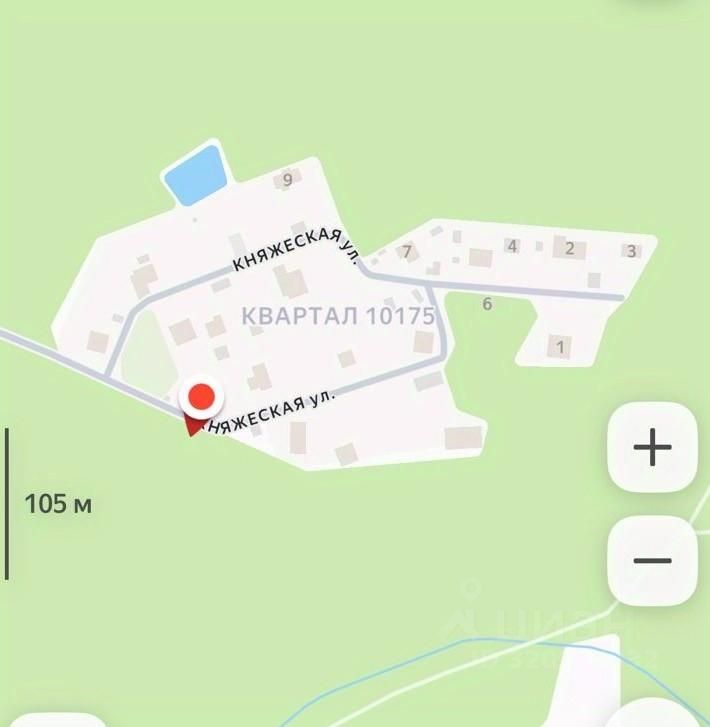Tap the red location pin marker
The width and height of the screenshot is (710, 727).
(202, 400)
